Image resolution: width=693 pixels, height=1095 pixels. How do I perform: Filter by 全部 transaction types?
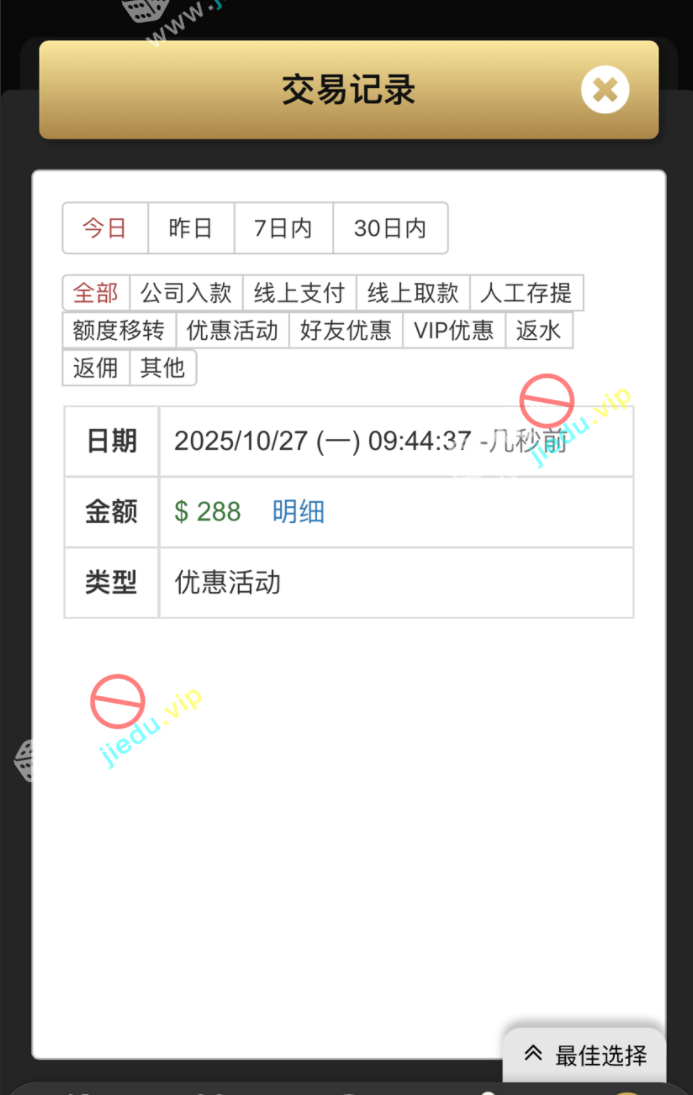click(96, 293)
